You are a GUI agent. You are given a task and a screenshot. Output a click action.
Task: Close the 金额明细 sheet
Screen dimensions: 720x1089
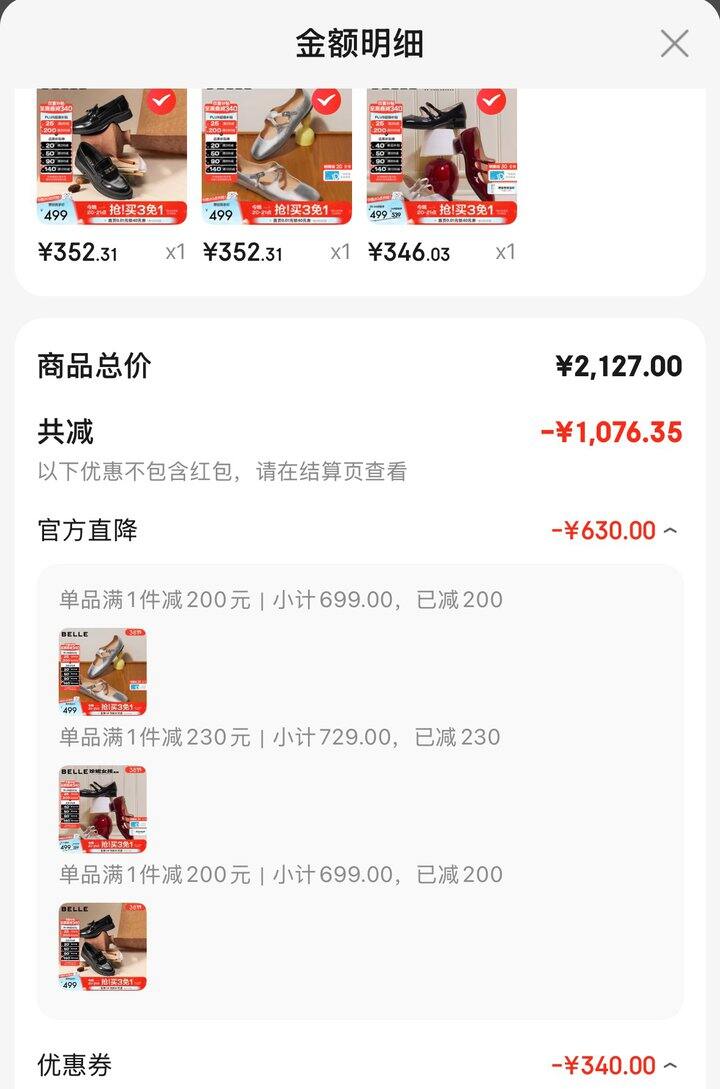click(674, 44)
